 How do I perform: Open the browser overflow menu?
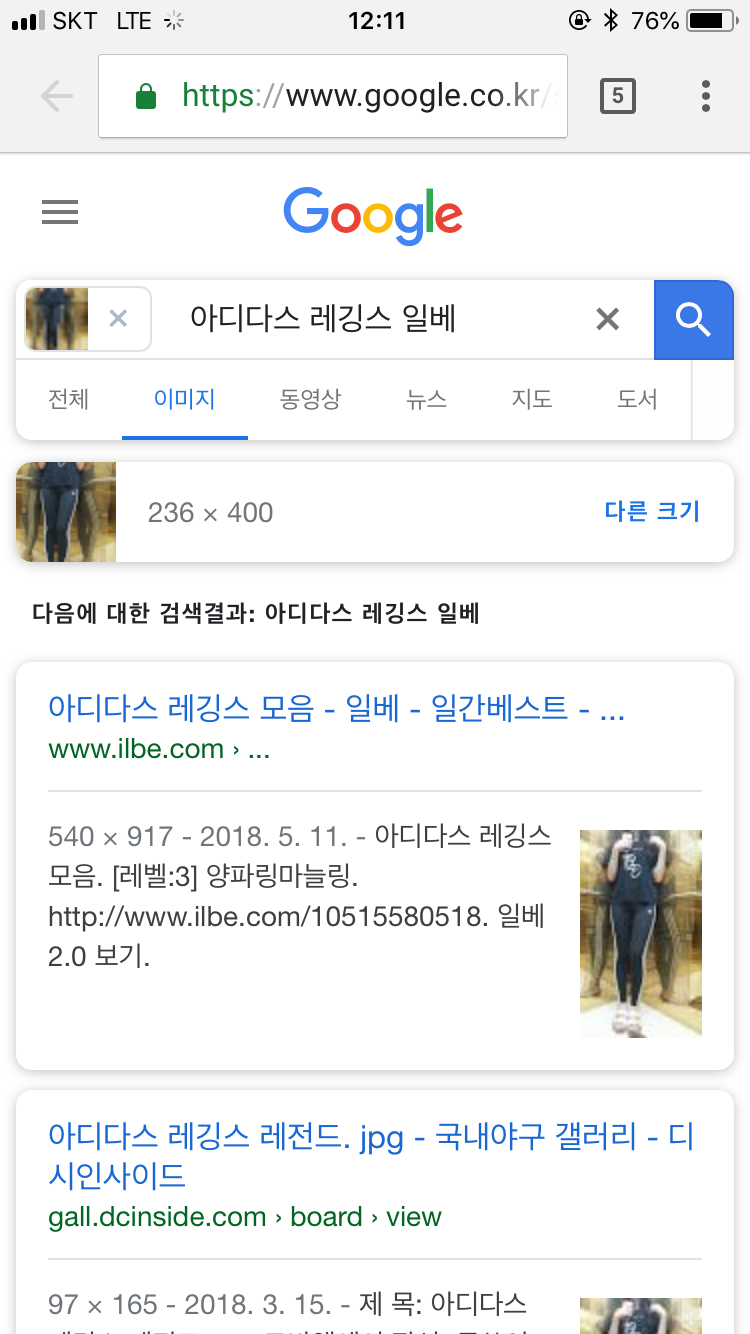pos(706,96)
